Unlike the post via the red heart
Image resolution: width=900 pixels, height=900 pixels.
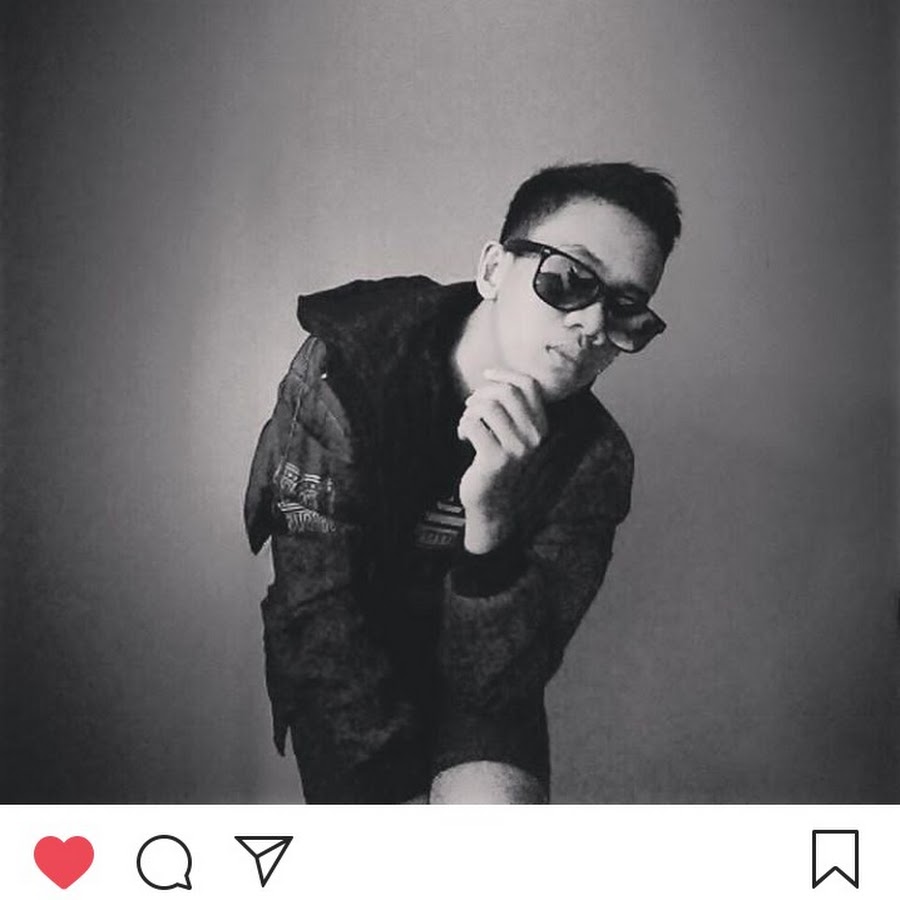coord(64,861)
